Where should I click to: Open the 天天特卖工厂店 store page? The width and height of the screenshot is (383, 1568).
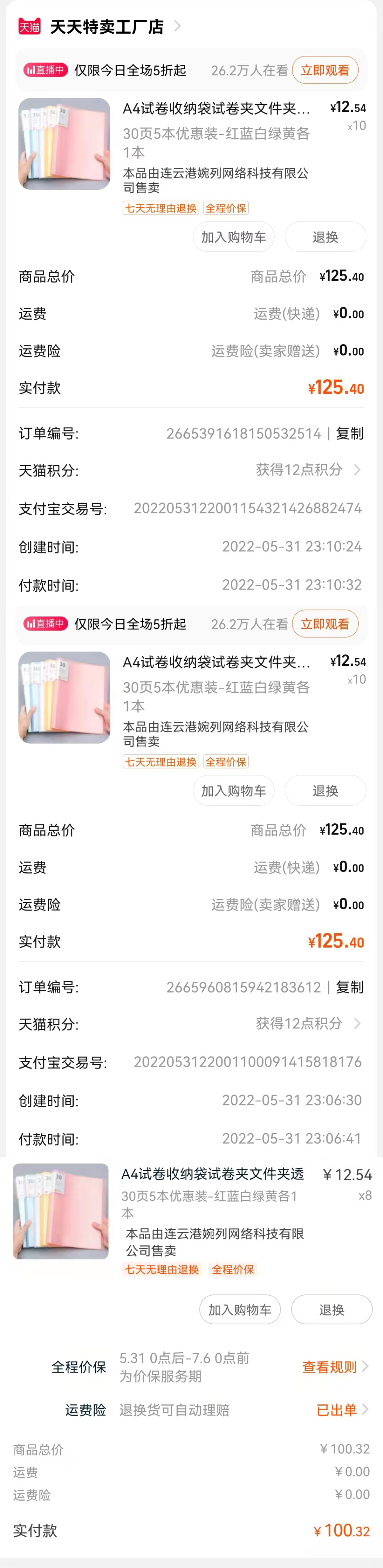[106, 27]
